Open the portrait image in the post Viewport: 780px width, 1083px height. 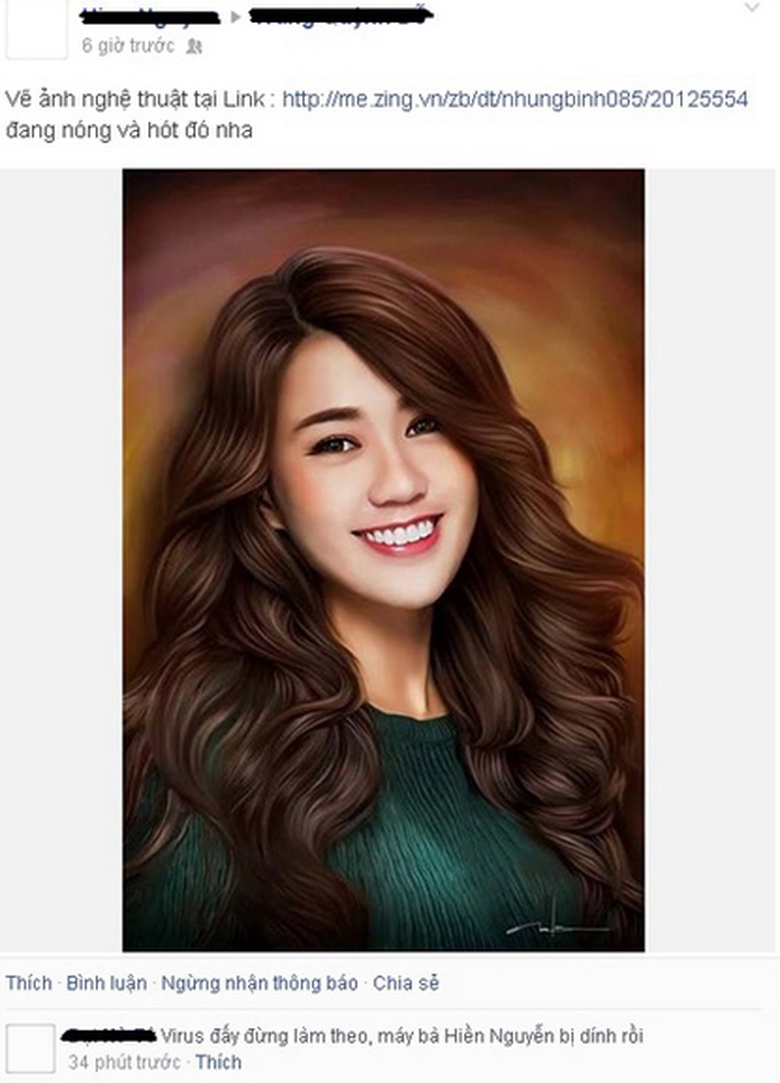(x=383, y=560)
